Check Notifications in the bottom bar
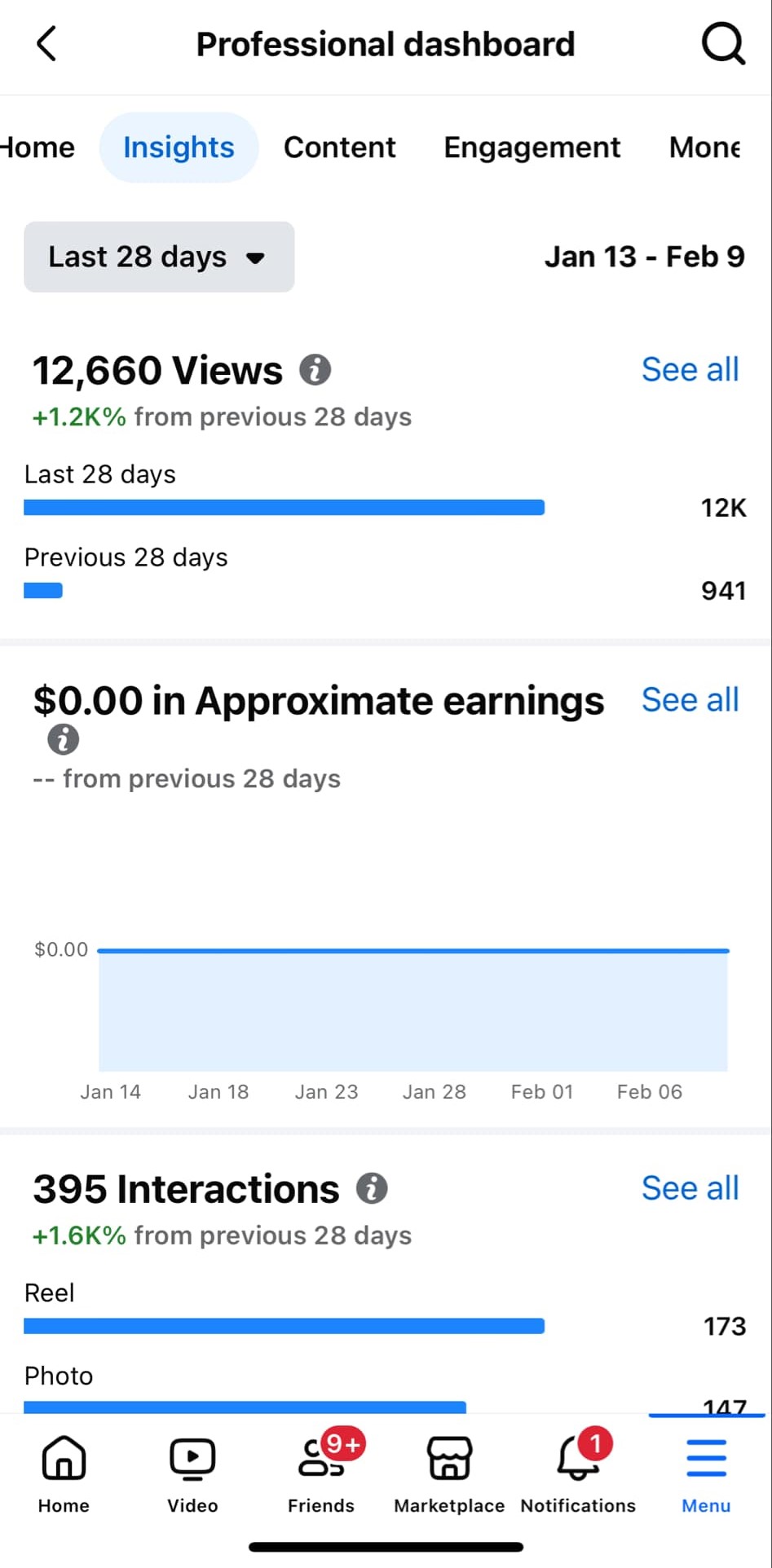This screenshot has width=772, height=1568. coord(578,1473)
